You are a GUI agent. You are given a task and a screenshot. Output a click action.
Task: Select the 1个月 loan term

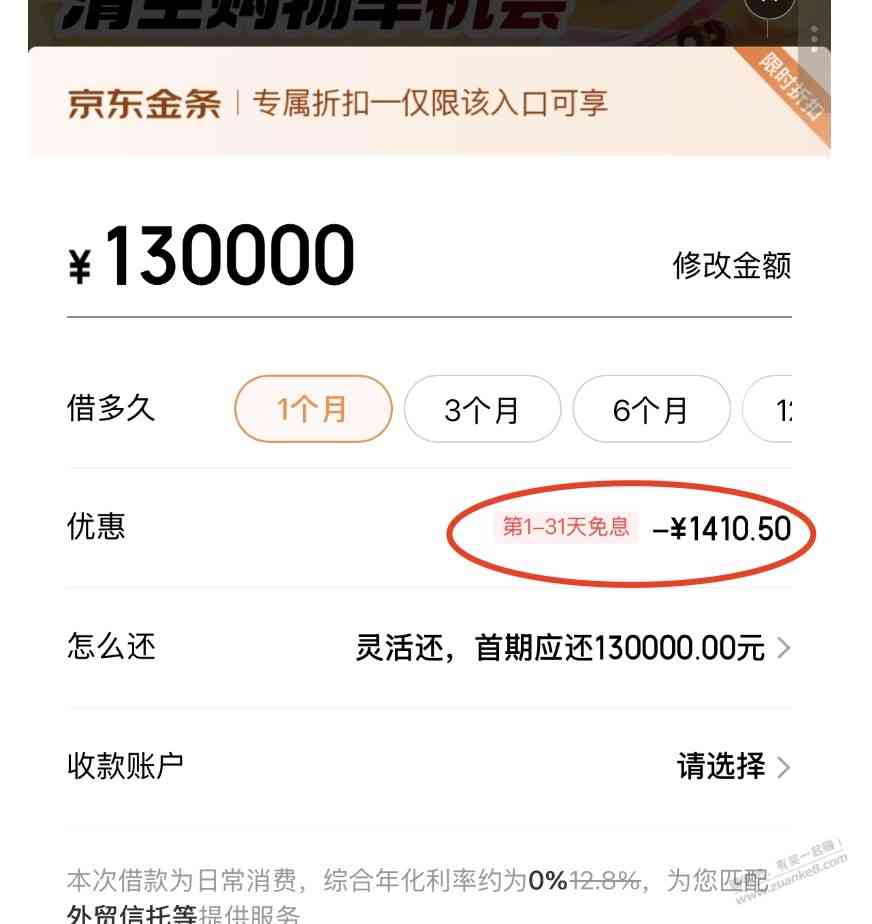point(313,409)
